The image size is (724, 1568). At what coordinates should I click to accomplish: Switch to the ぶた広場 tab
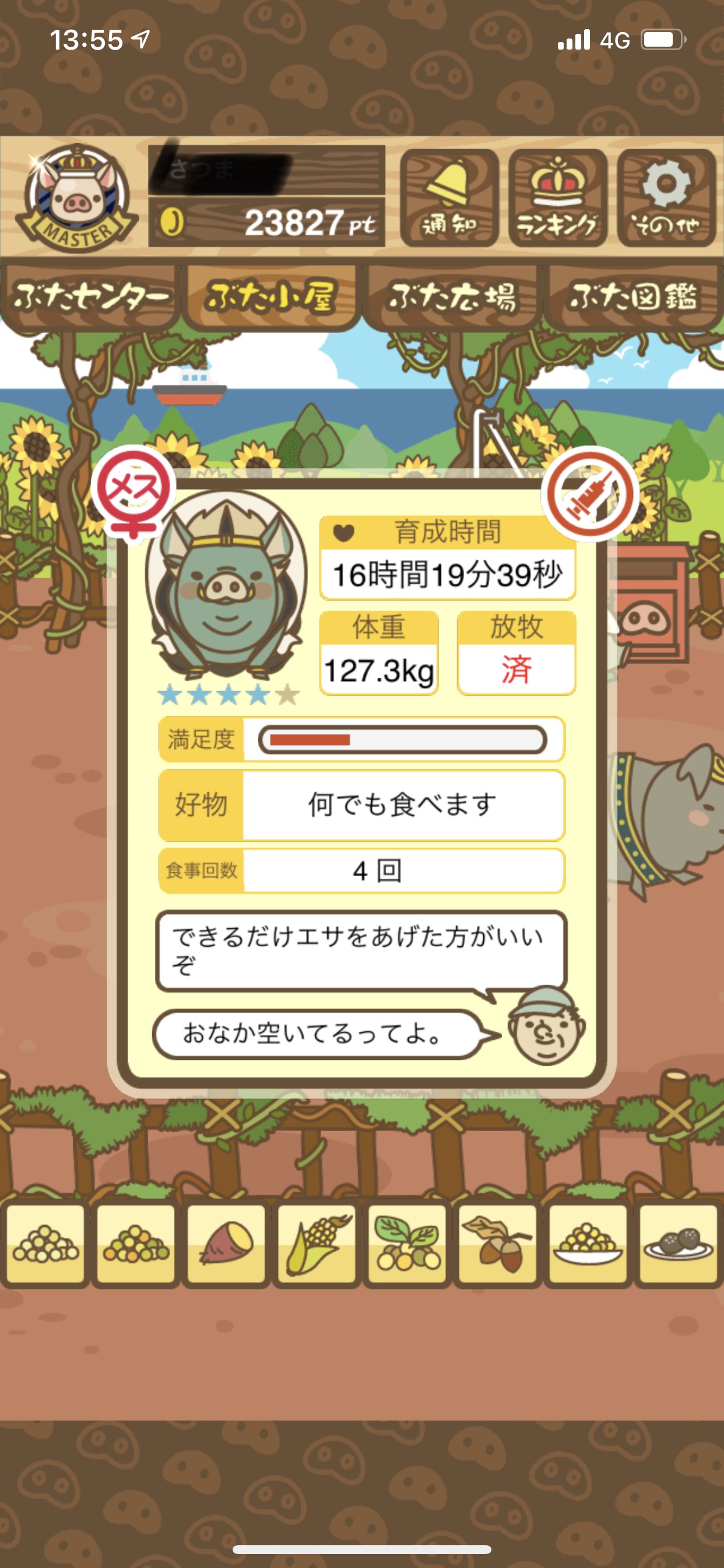click(x=451, y=296)
